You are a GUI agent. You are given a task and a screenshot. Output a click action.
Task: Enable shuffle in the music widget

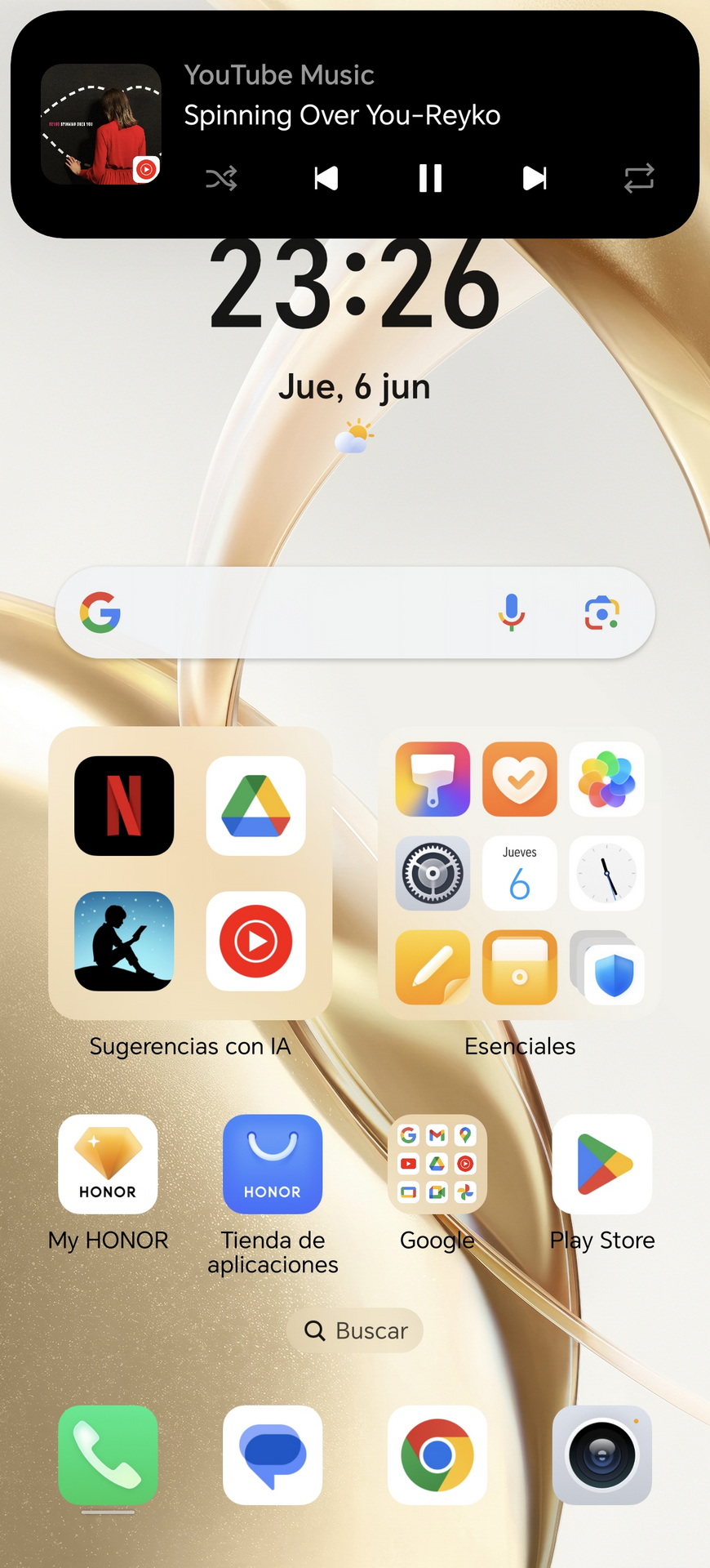click(221, 178)
